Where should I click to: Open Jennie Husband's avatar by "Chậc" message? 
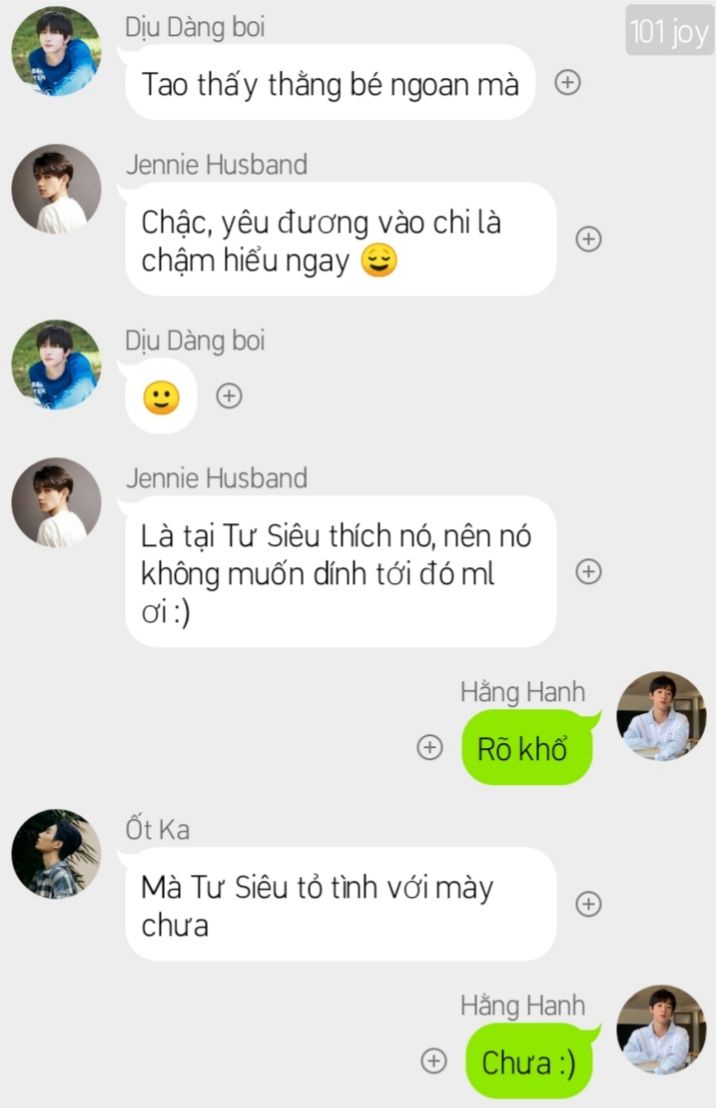[56, 190]
